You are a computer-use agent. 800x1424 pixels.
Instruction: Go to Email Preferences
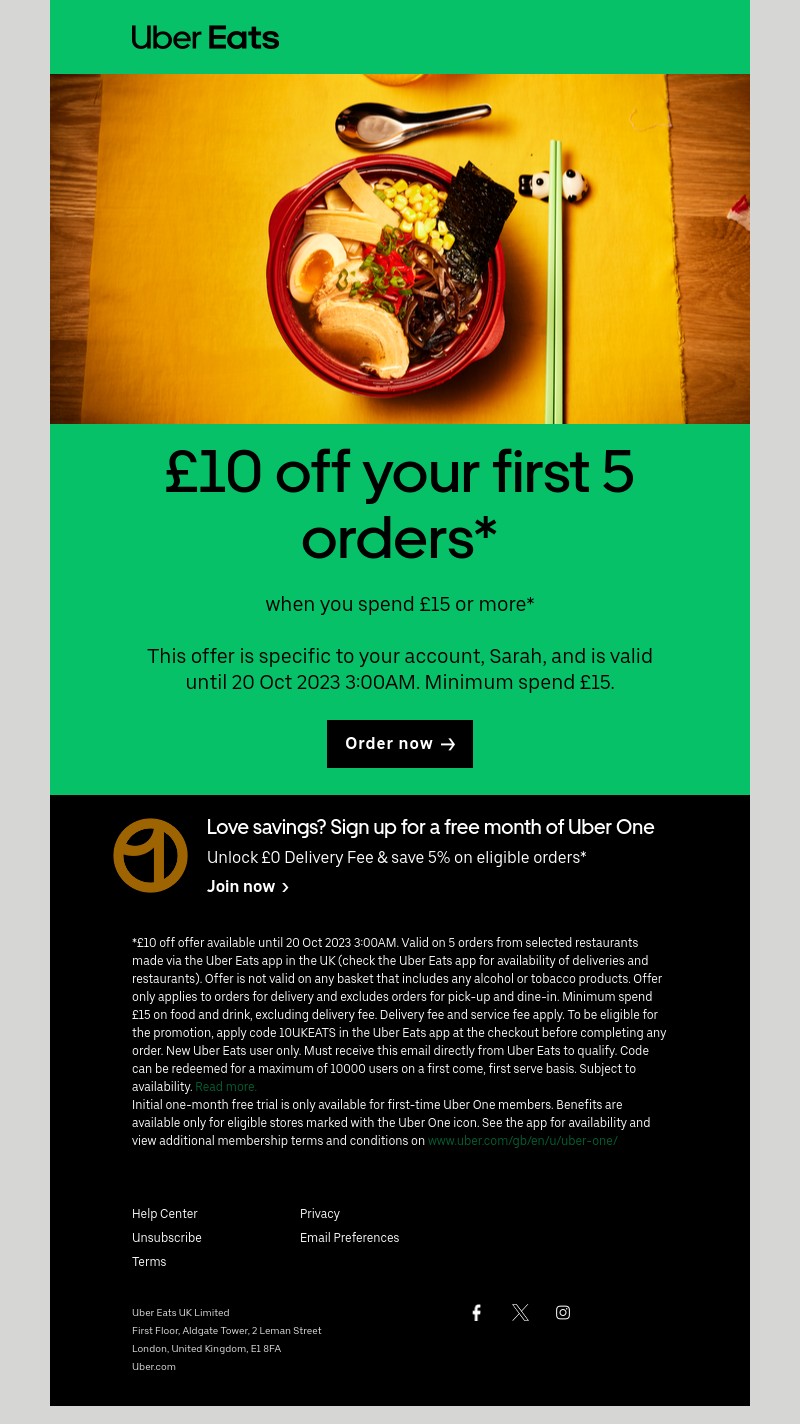349,1238
